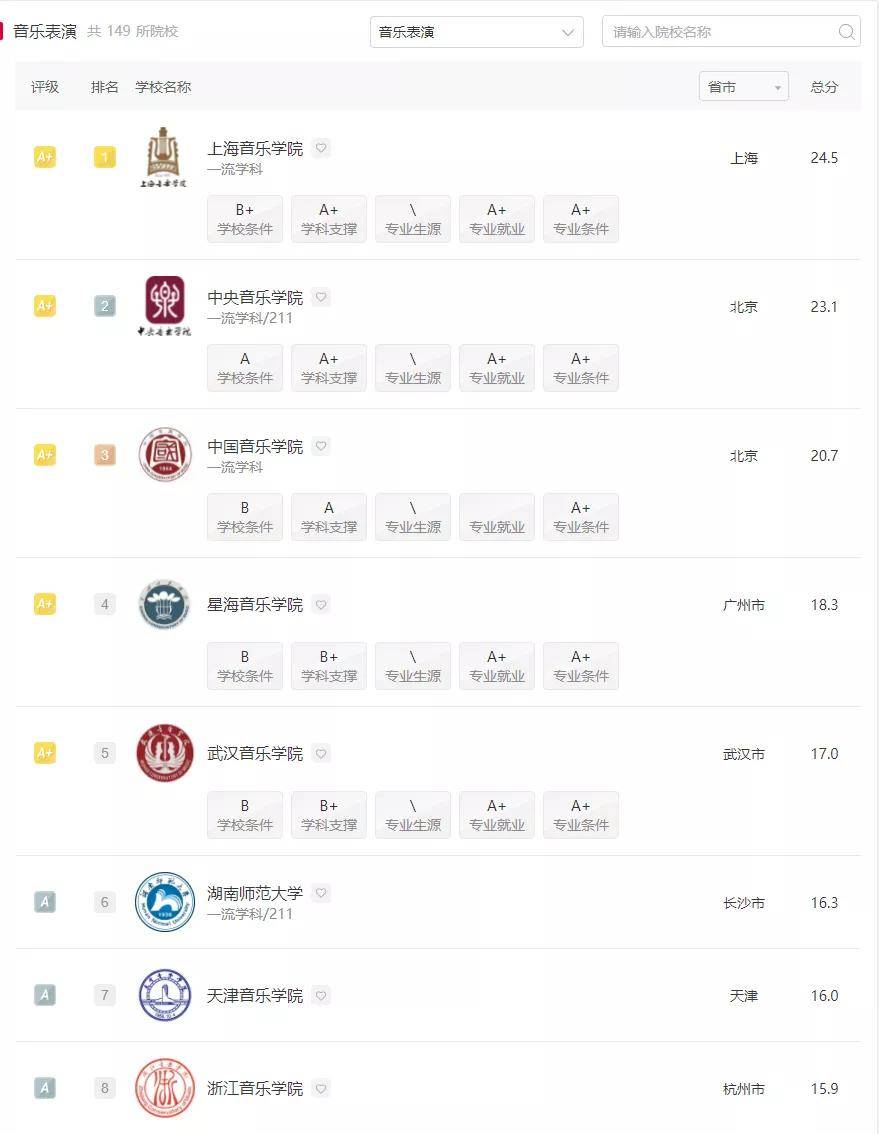Open the 星海音乐学院 entry
The width and height of the screenshot is (879, 1134).
coord(254,605)
